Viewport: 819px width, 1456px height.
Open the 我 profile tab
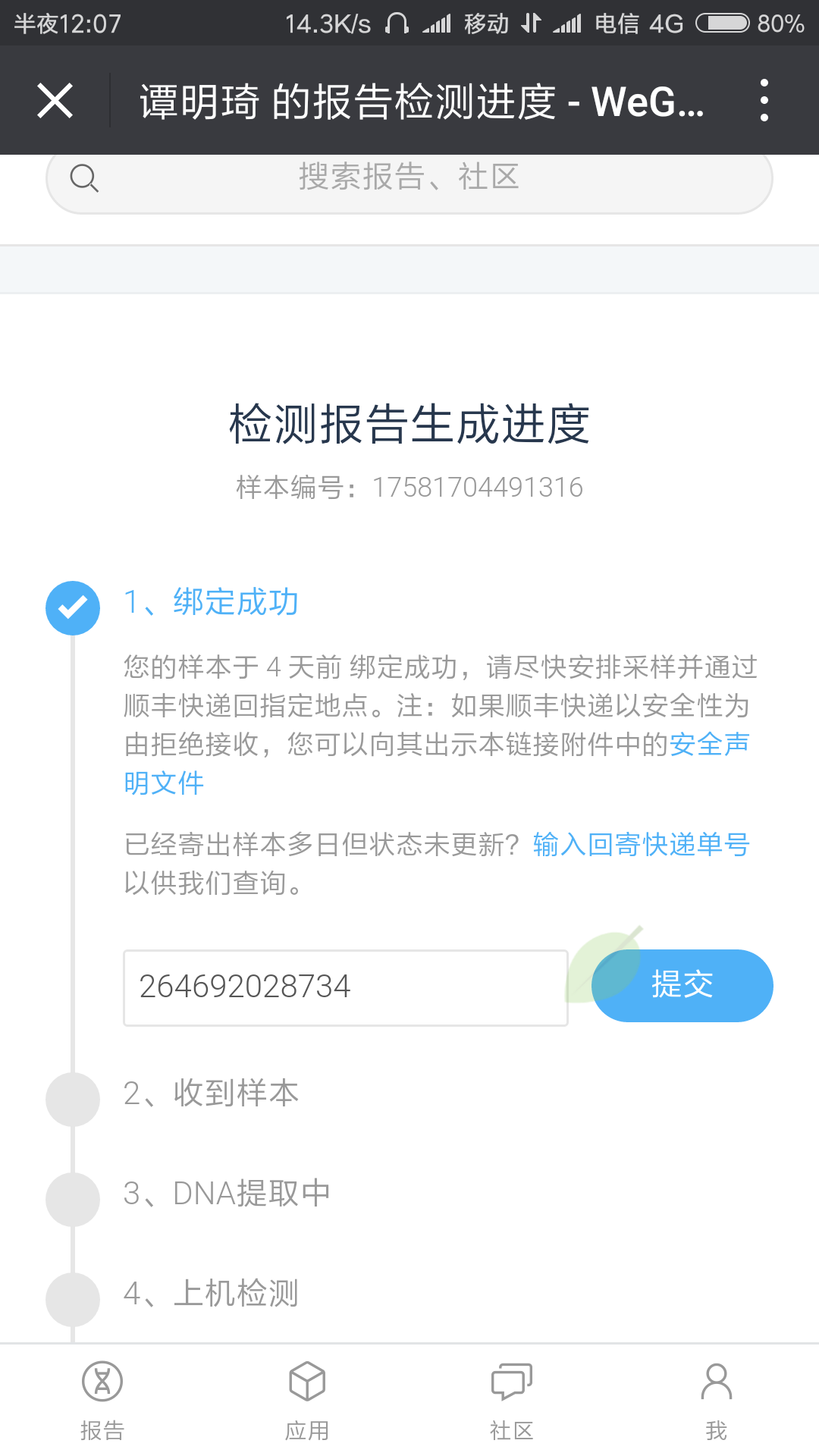(717, 1400)
